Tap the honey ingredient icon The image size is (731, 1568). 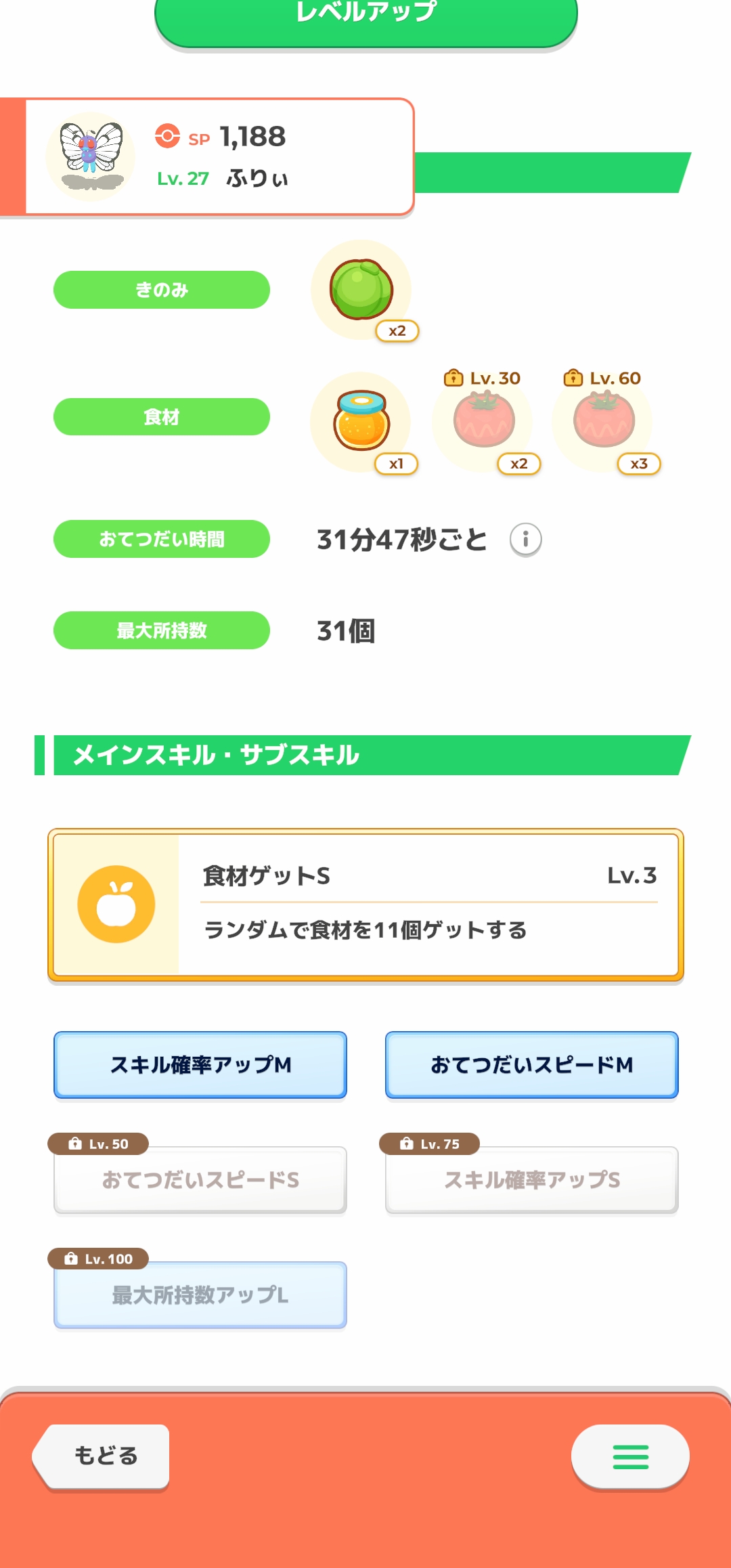(x=361, y=421)
